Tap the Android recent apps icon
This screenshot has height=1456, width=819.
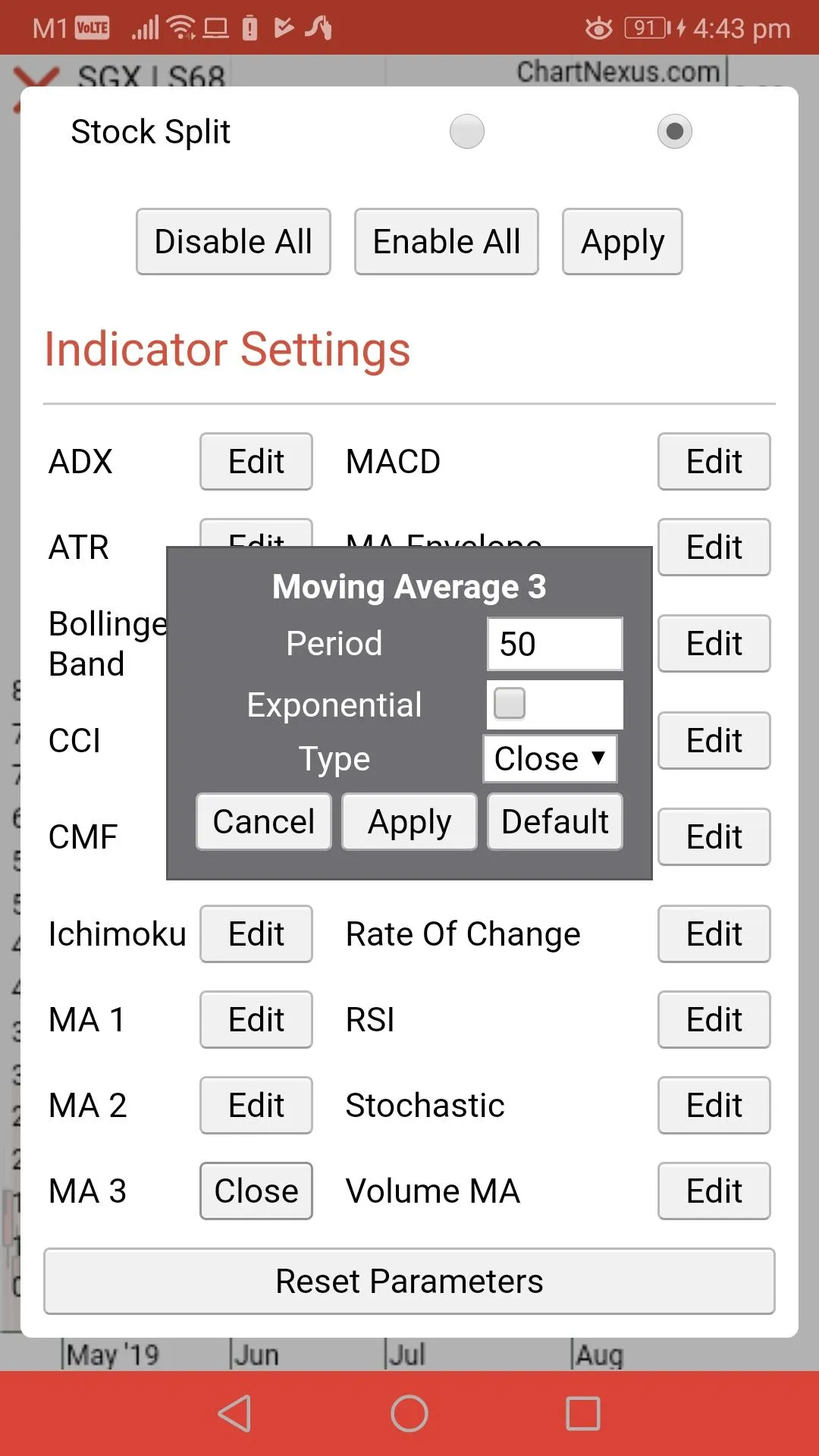coord(584,1412)
